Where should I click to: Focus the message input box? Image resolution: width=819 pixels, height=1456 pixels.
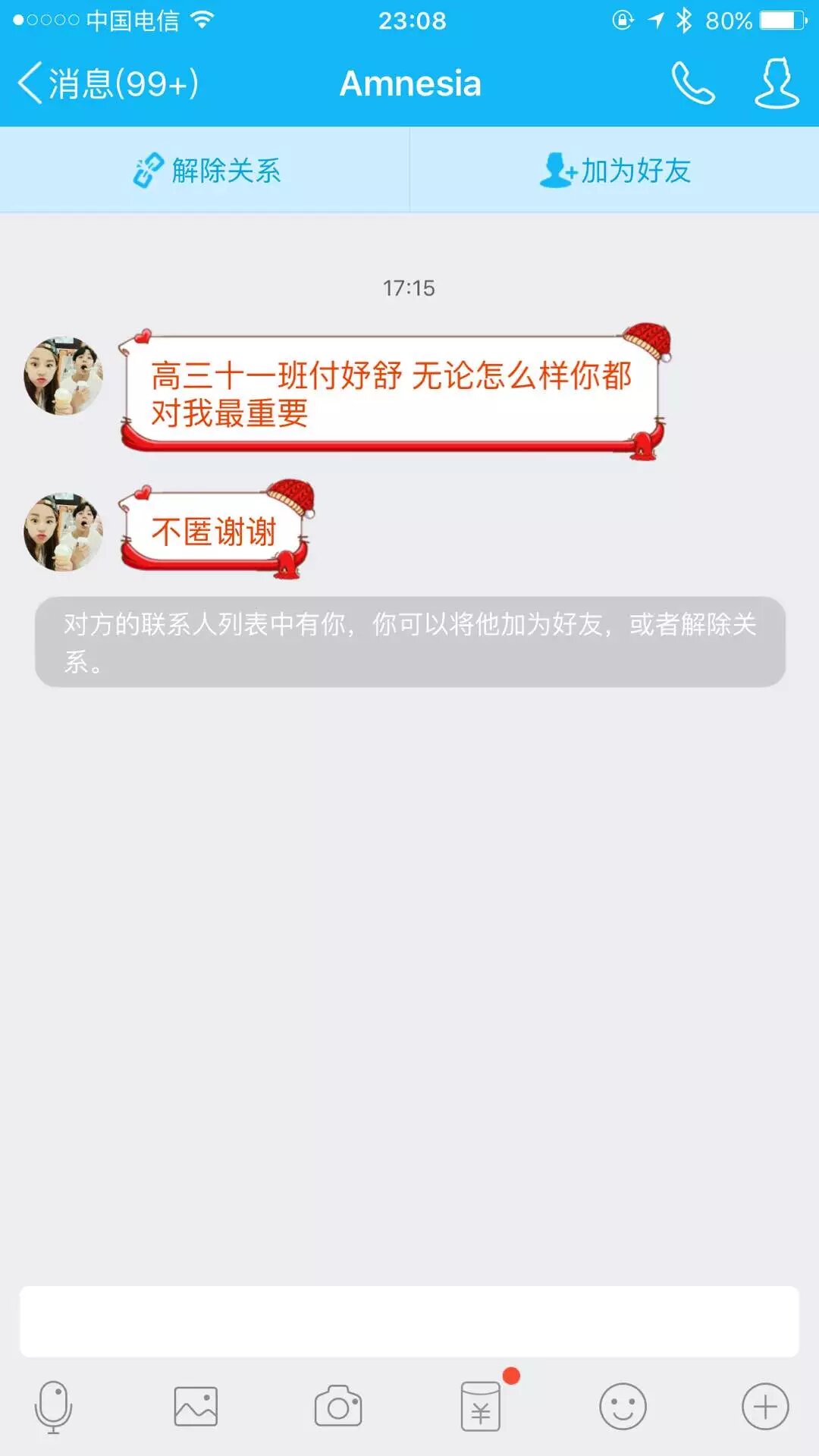pyautogui.click(x=409, y=1321)
